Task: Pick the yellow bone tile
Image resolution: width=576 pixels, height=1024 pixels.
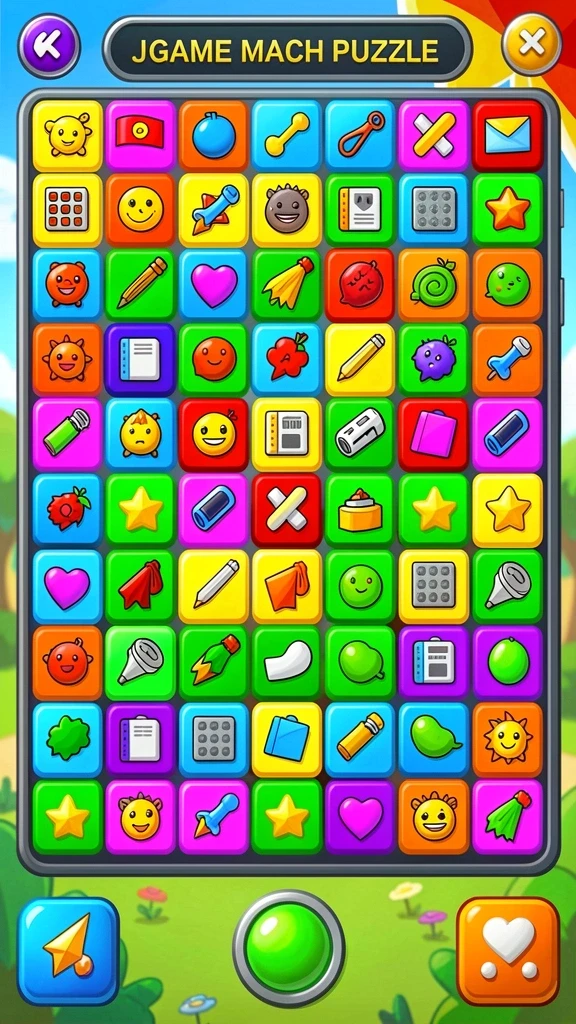Action: [x=287, y=135]
